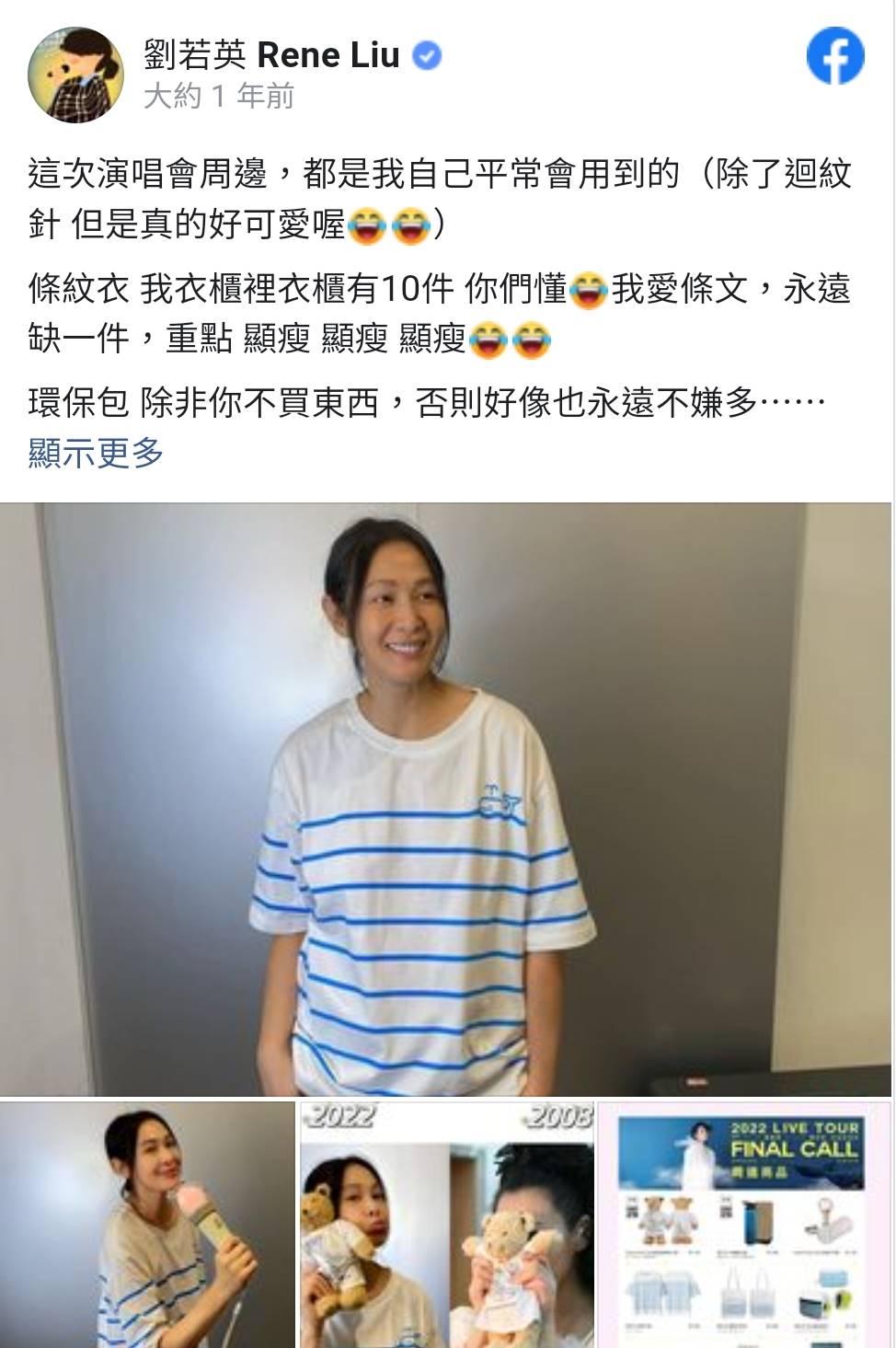The height and width of the screenshot is (1348, 896).
Task: Open the large striped t-shirt photo
Action: pos(445,799)
